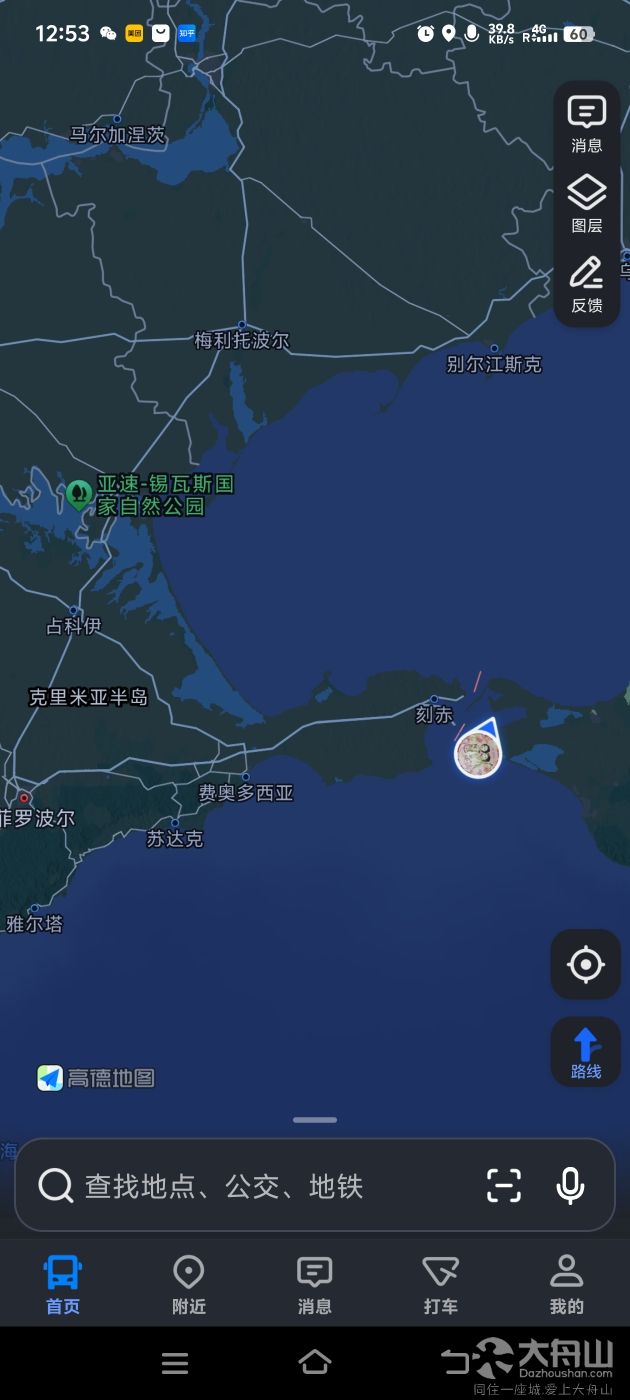
Task: Open the scan code icon in search bar
Action: (504, 1186)
